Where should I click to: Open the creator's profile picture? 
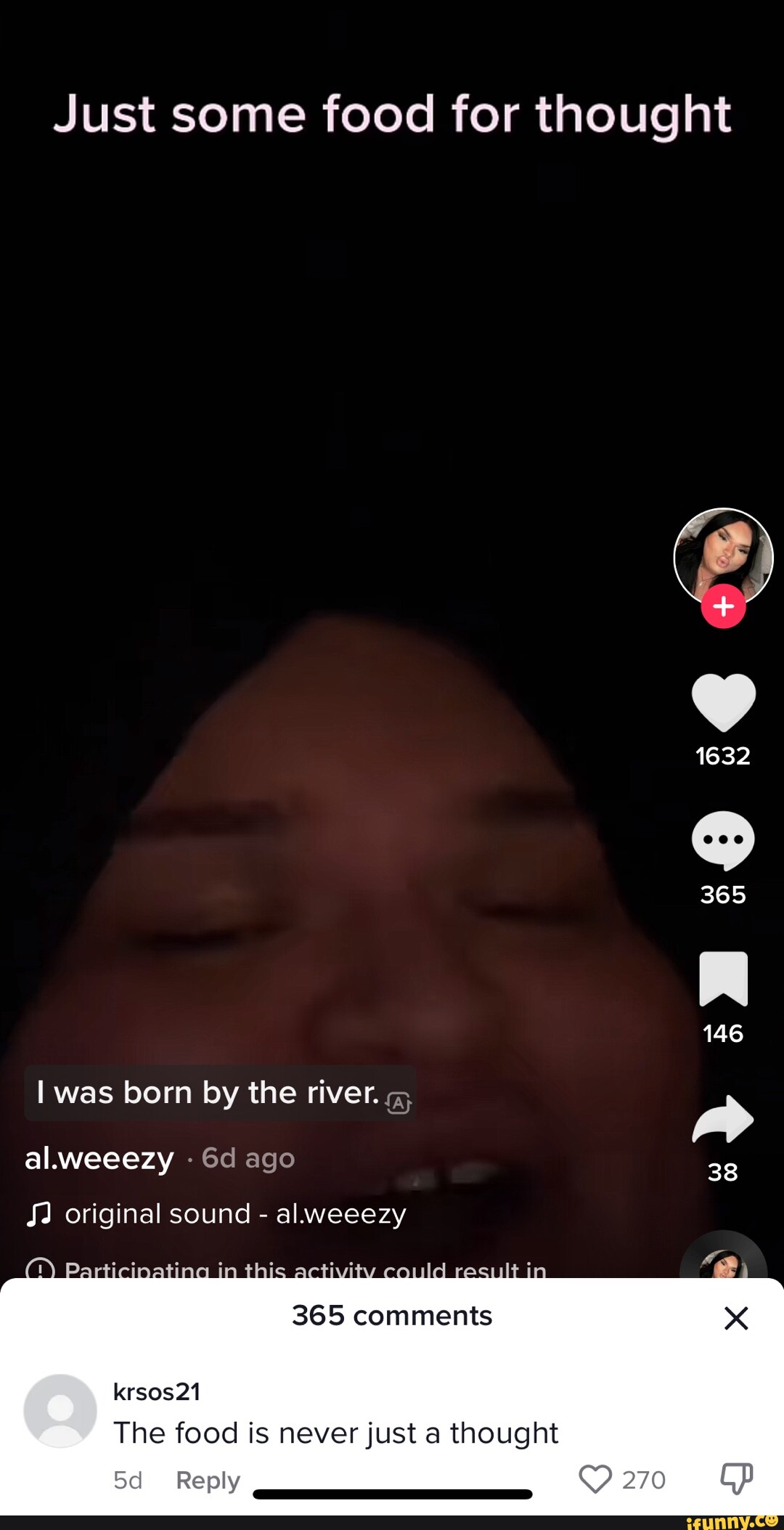pos(723,556)
